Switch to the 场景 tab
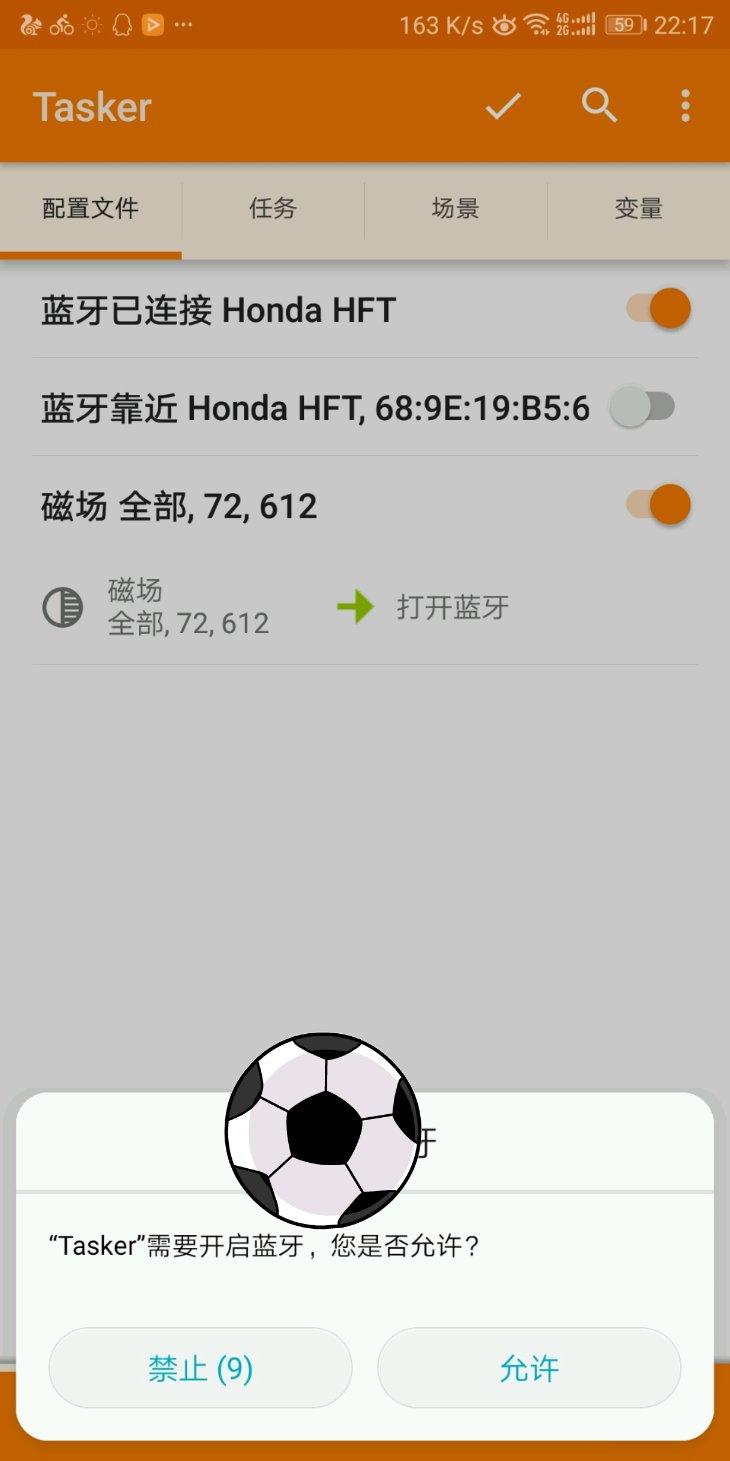Image resolution: width=730 pixels, height=1461 pixels. point(456,208)
